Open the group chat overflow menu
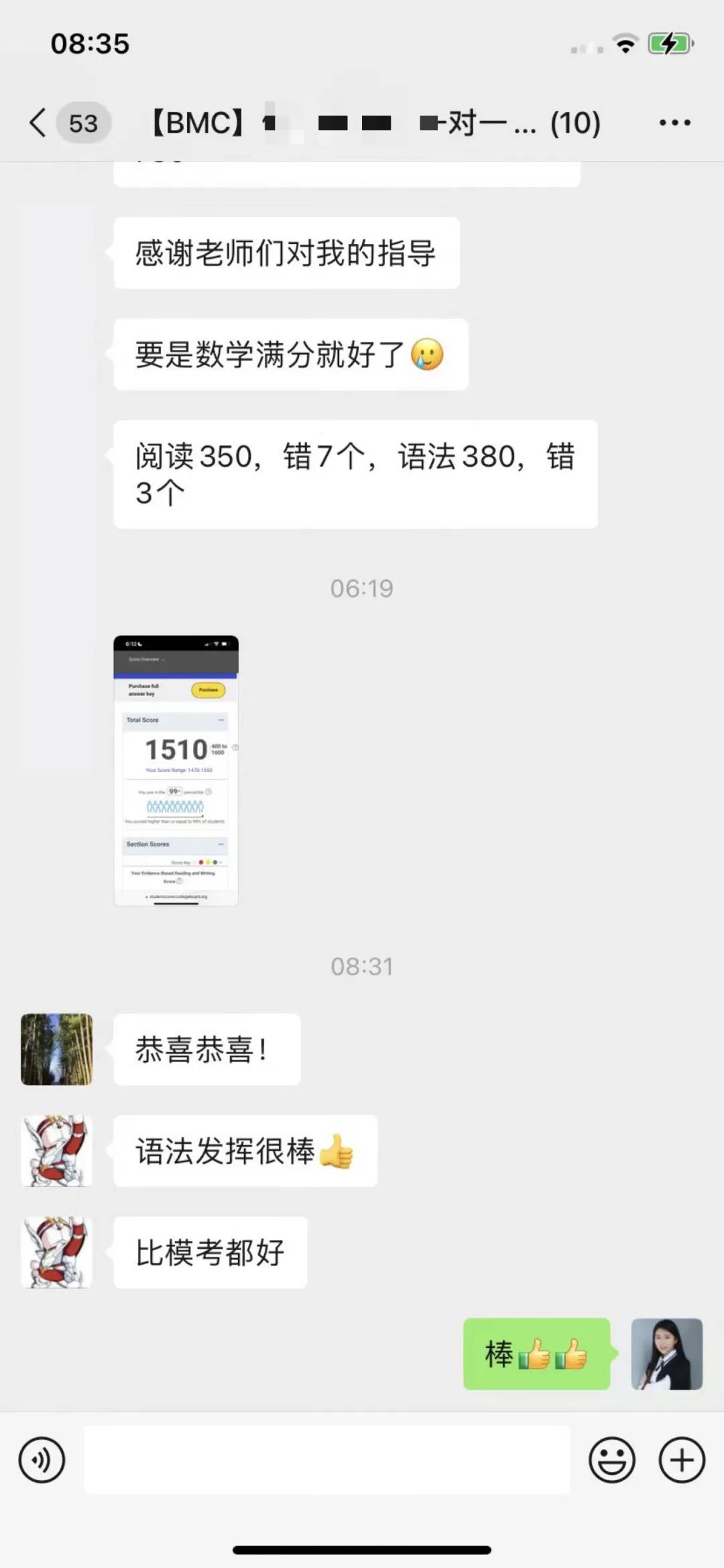The height and width of the screenshot is (1568, 724). click(x=674, y=123)
